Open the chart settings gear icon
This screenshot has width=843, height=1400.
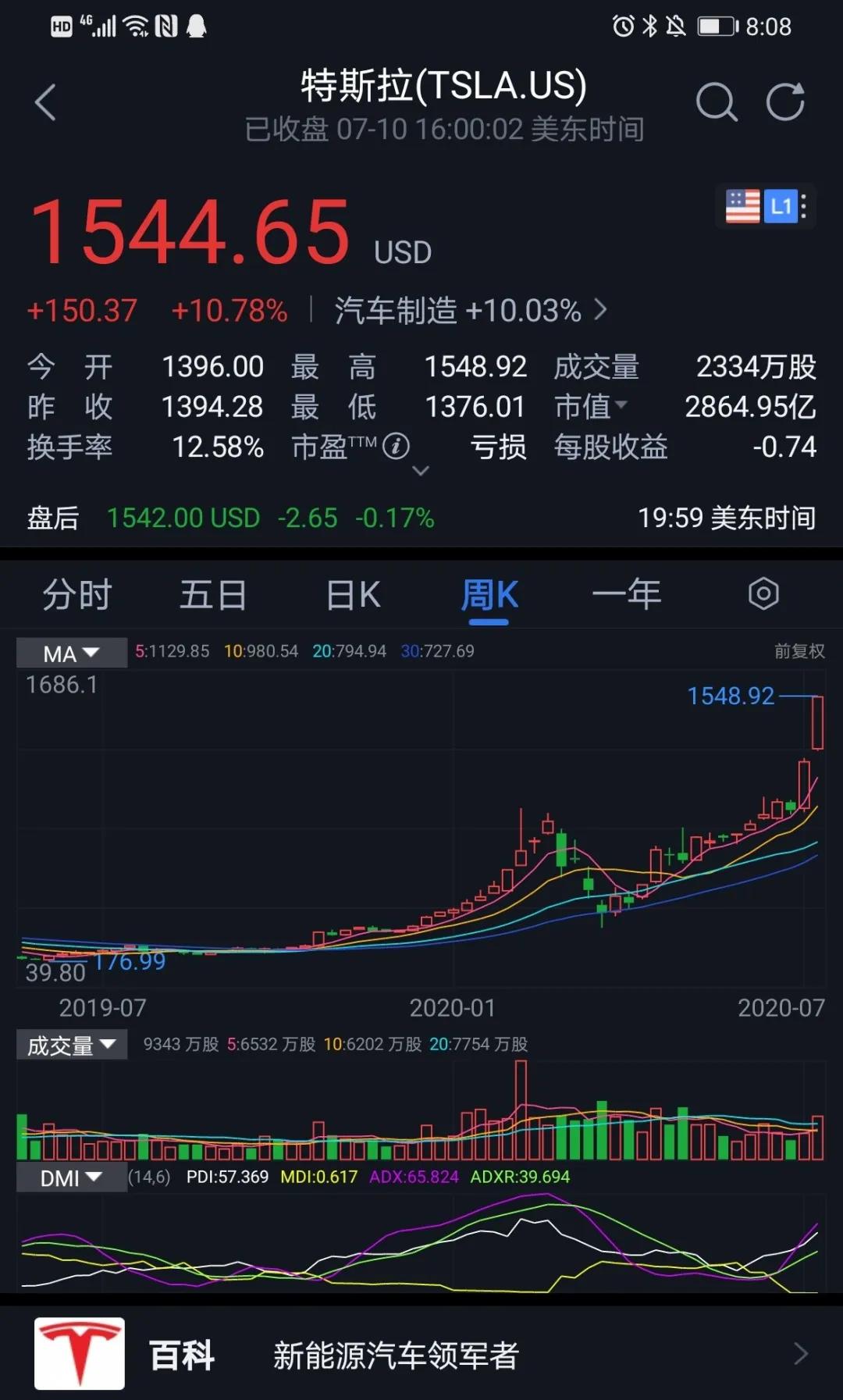pos(763,593)
